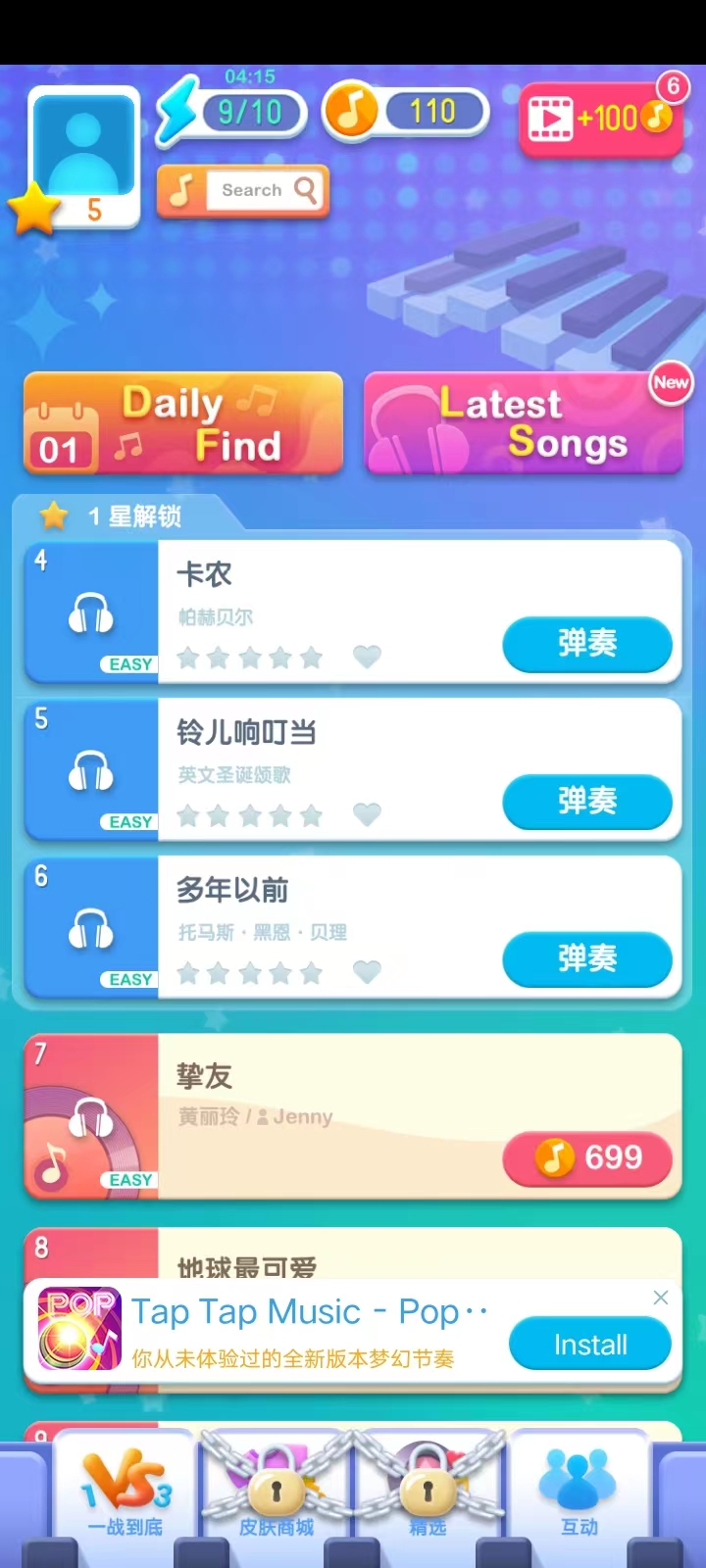Open the Daily Find banner

point(183,424)
